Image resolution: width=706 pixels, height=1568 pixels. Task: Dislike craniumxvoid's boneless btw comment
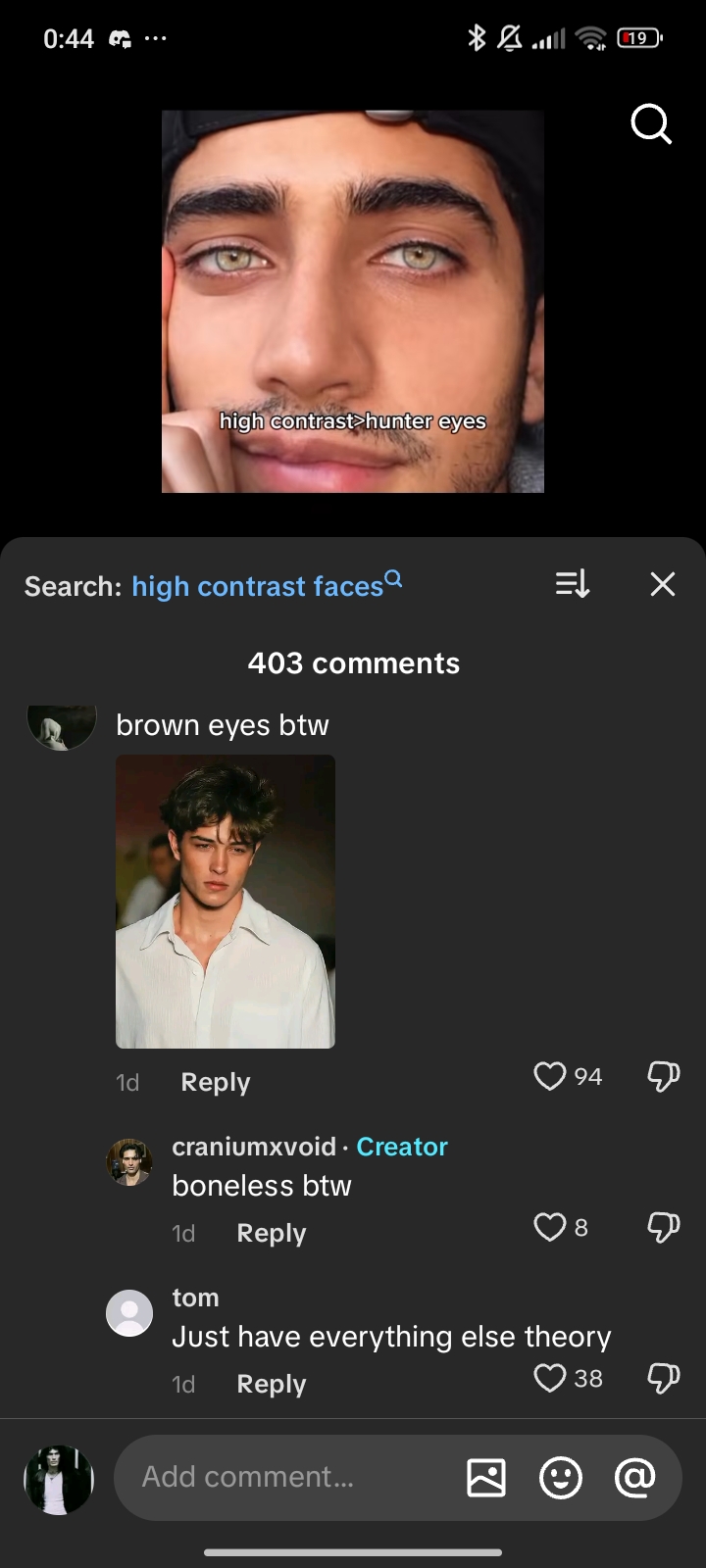(664, 1227)
